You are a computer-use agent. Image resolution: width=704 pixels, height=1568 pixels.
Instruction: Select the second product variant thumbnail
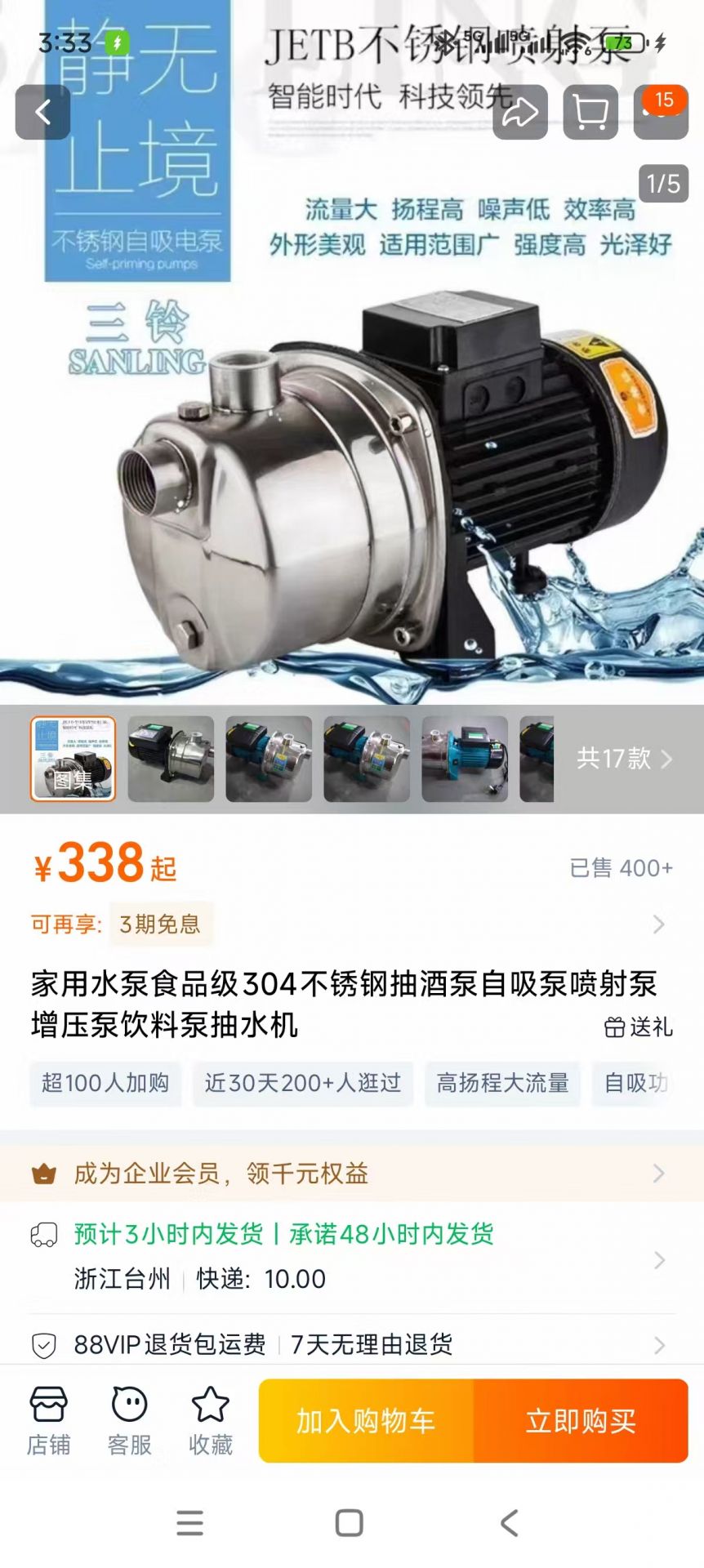click(171, 759)
